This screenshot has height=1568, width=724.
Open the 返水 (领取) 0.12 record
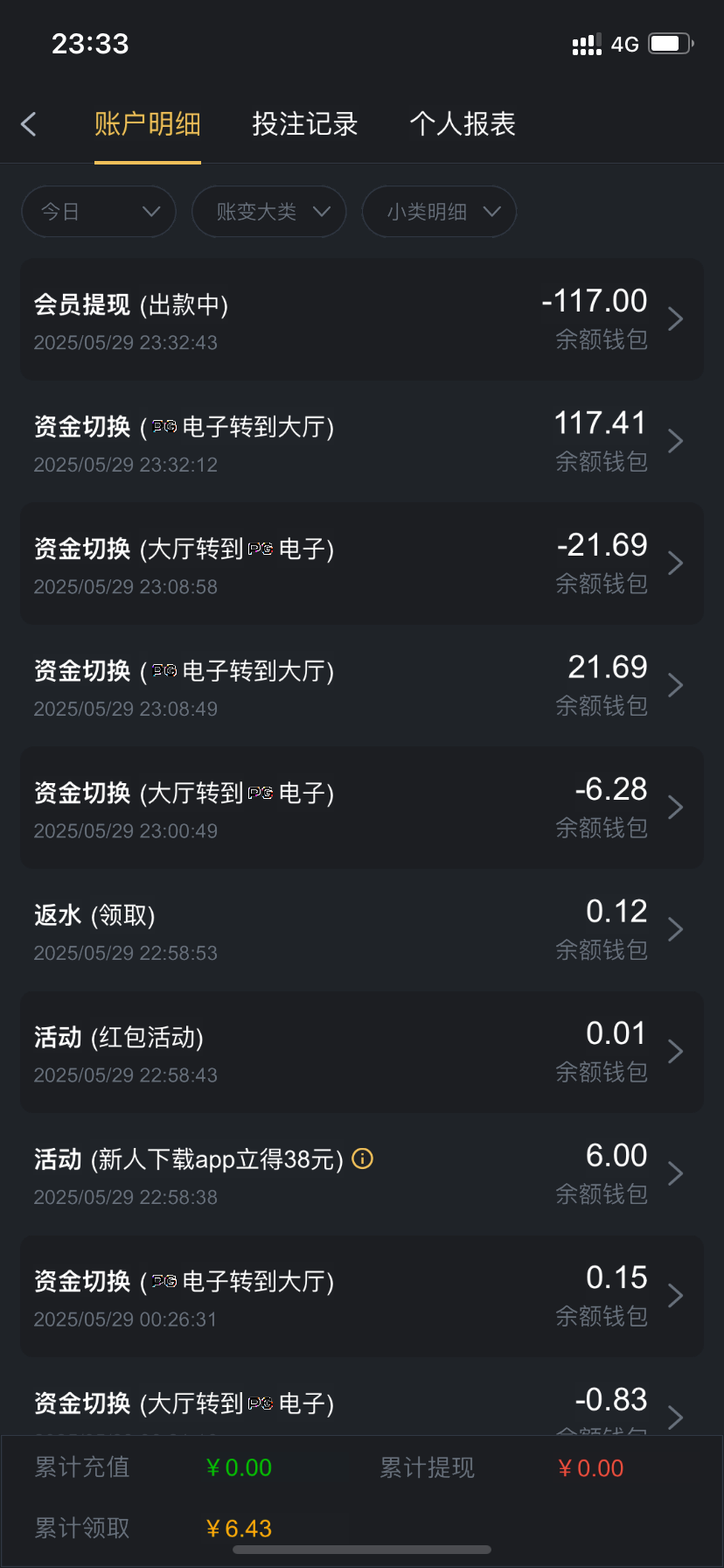(x=361, y=929)
